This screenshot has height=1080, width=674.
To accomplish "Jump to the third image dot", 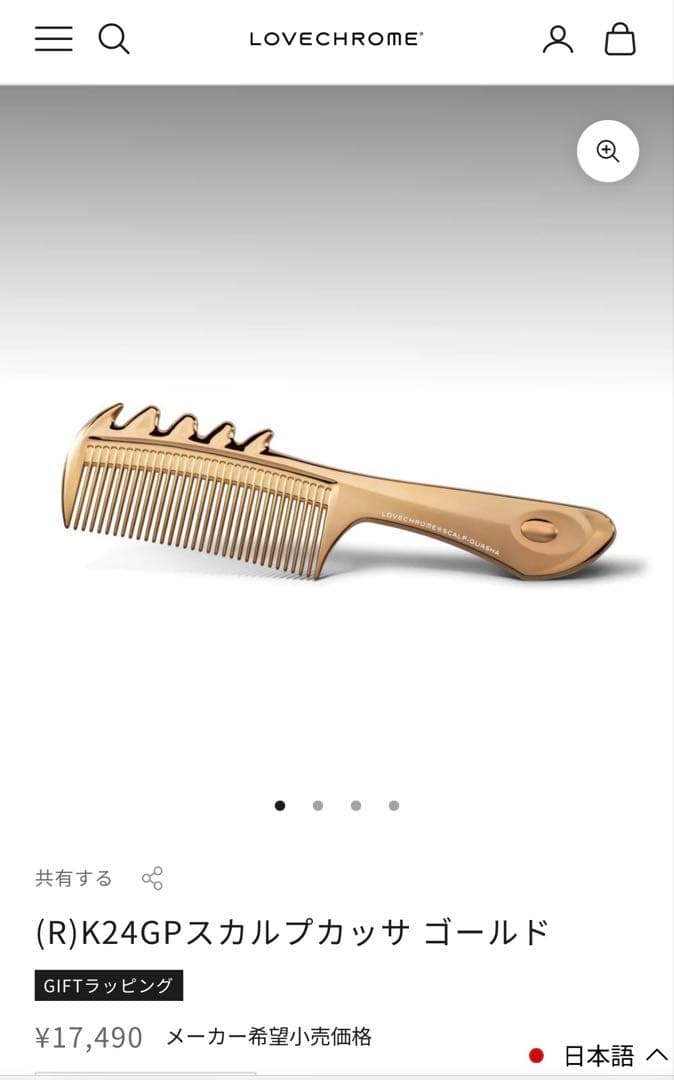I will click(356, 805).
